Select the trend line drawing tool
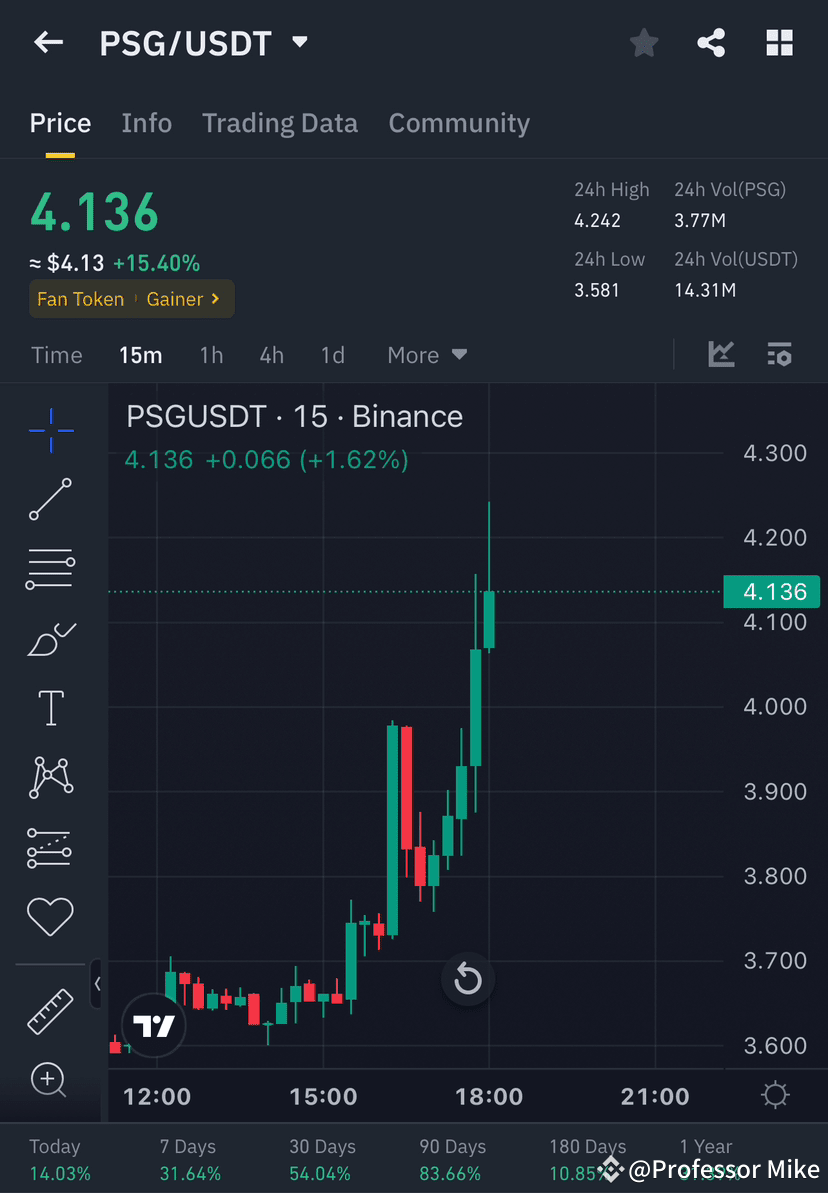Image resolution: width=828 pixels, height=1193 pixels. (x=50, y=499)
